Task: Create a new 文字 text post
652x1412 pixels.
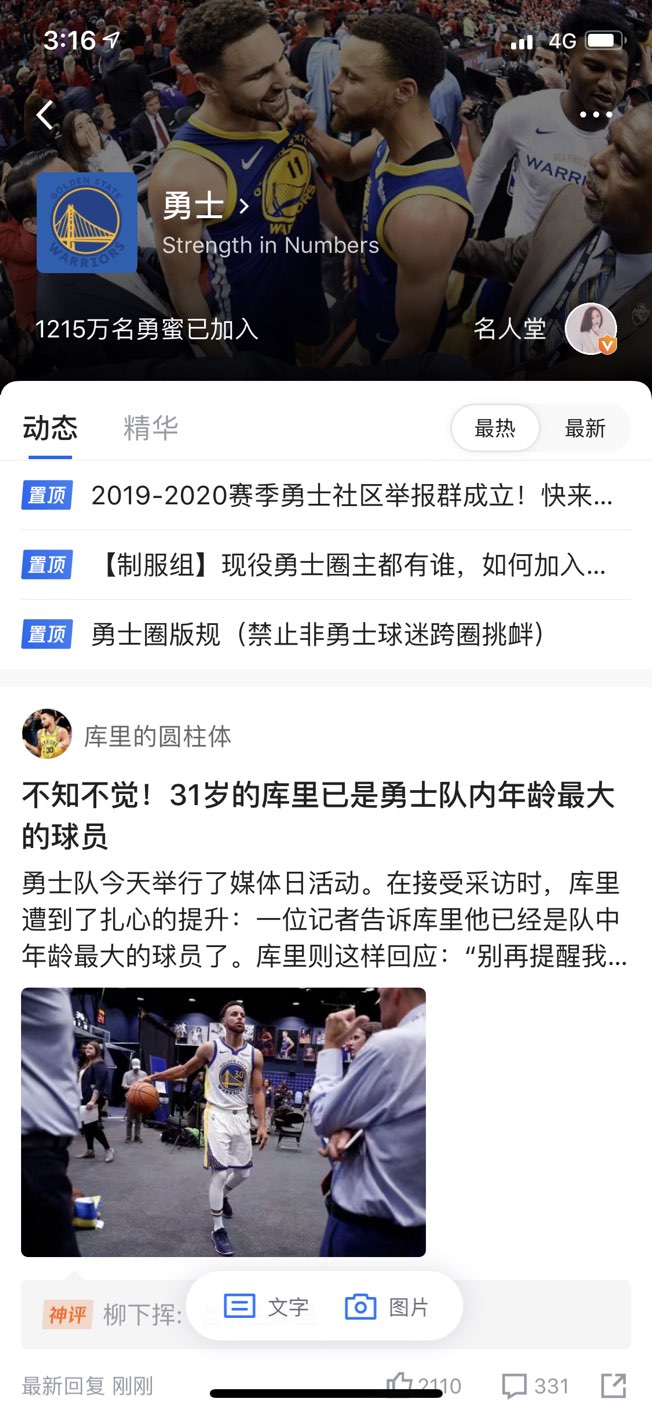Action: click(x=267, y=1307)
